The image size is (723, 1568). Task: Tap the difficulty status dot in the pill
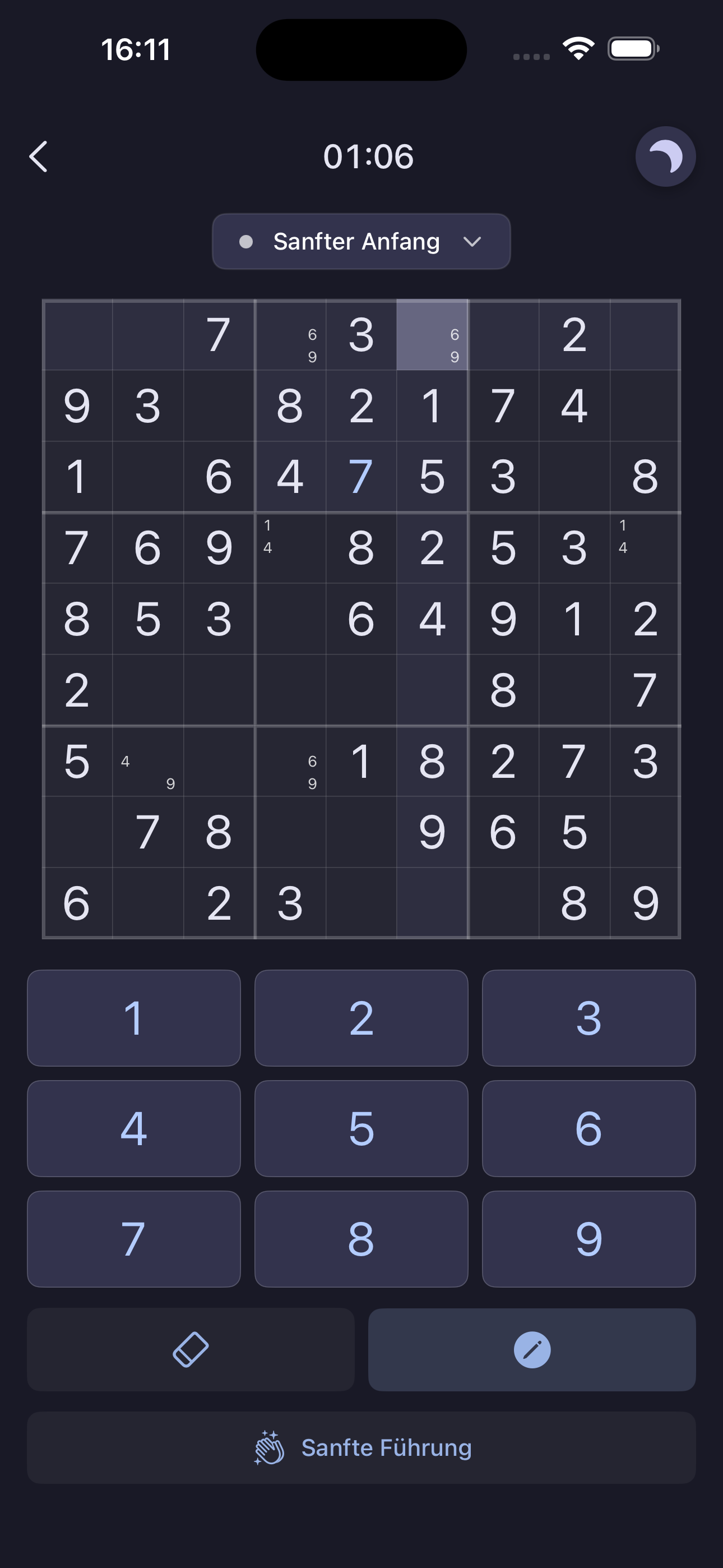[247, 242]
